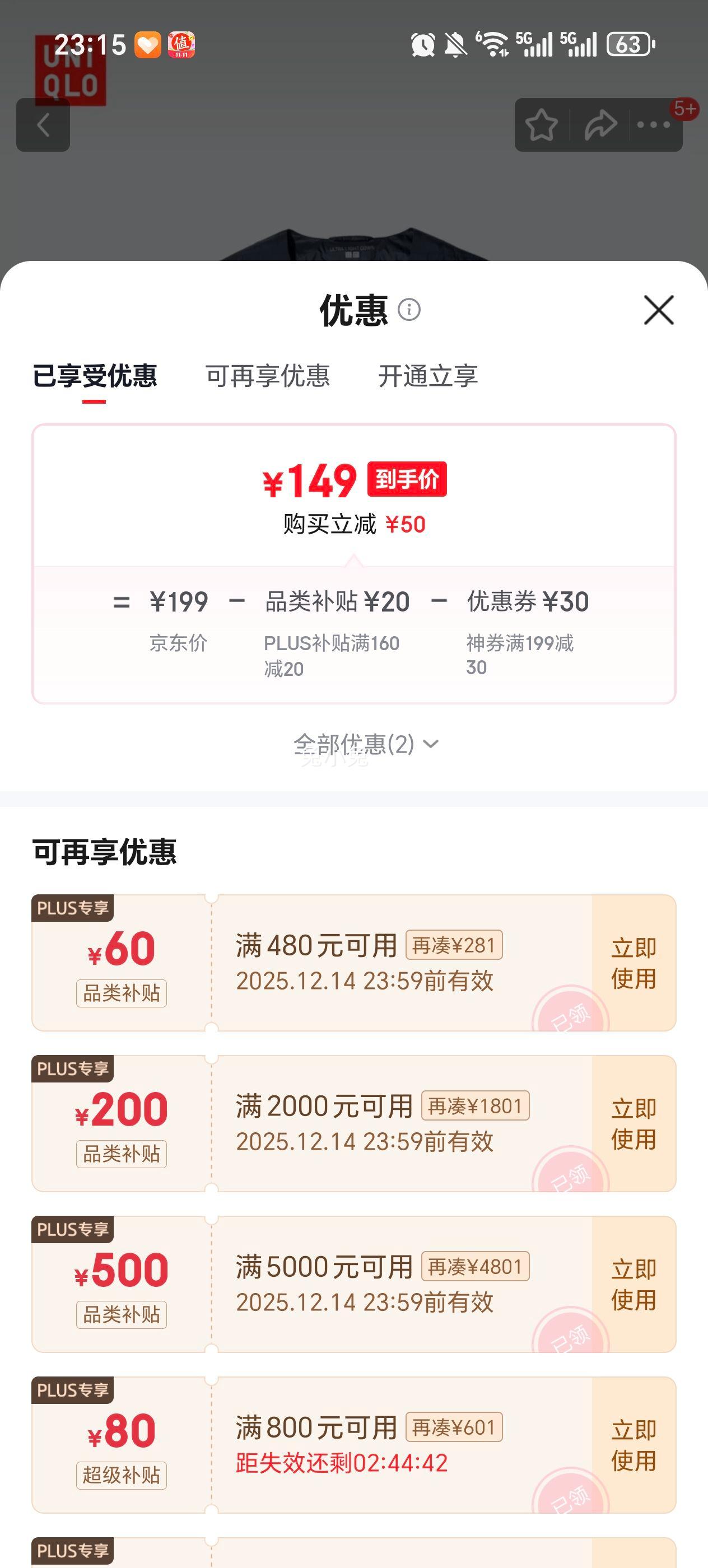Image resolution: width=708 pixels, height=1568 pixels.
Task: Tap the UNIQLO brand logo
Action: coord(72,73)
